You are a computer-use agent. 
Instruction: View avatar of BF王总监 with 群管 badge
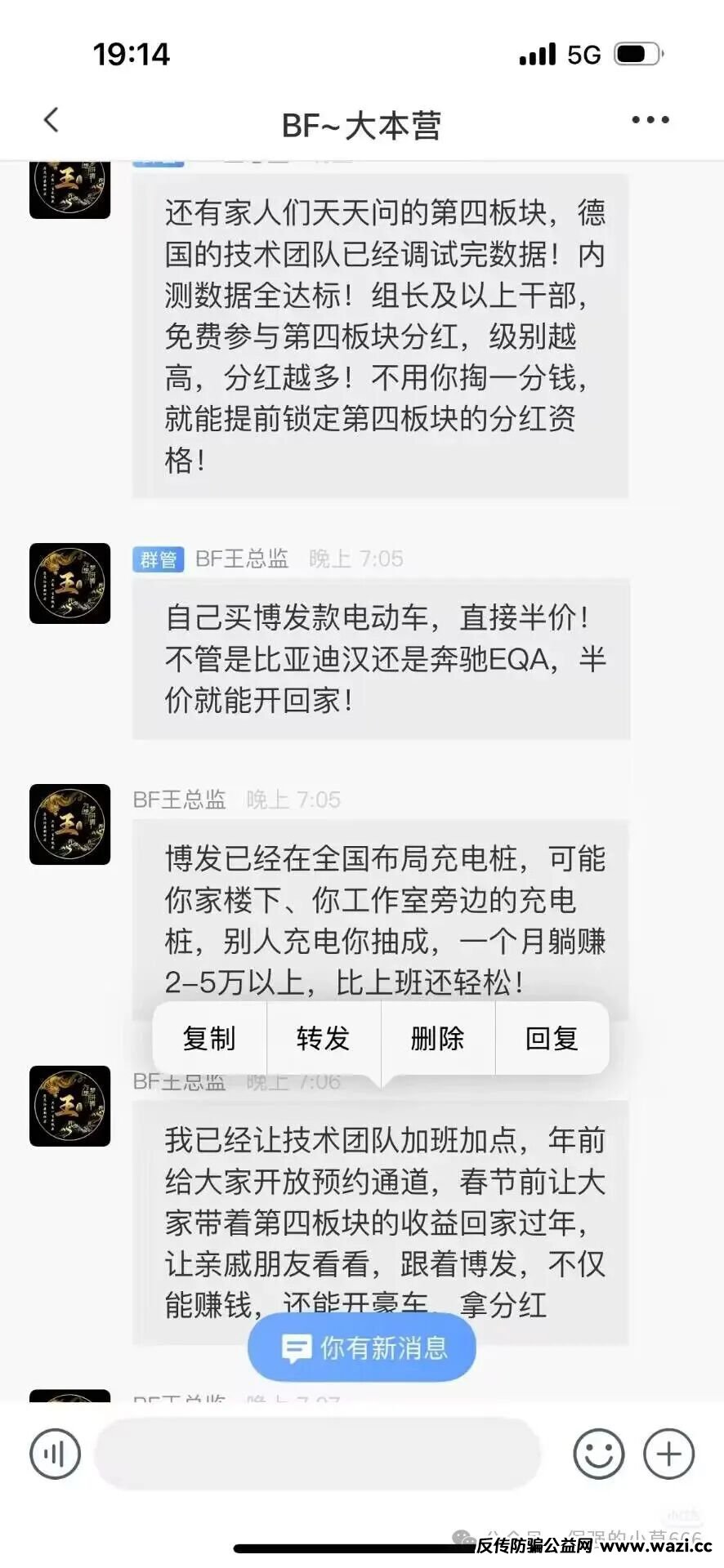[70, 583]
